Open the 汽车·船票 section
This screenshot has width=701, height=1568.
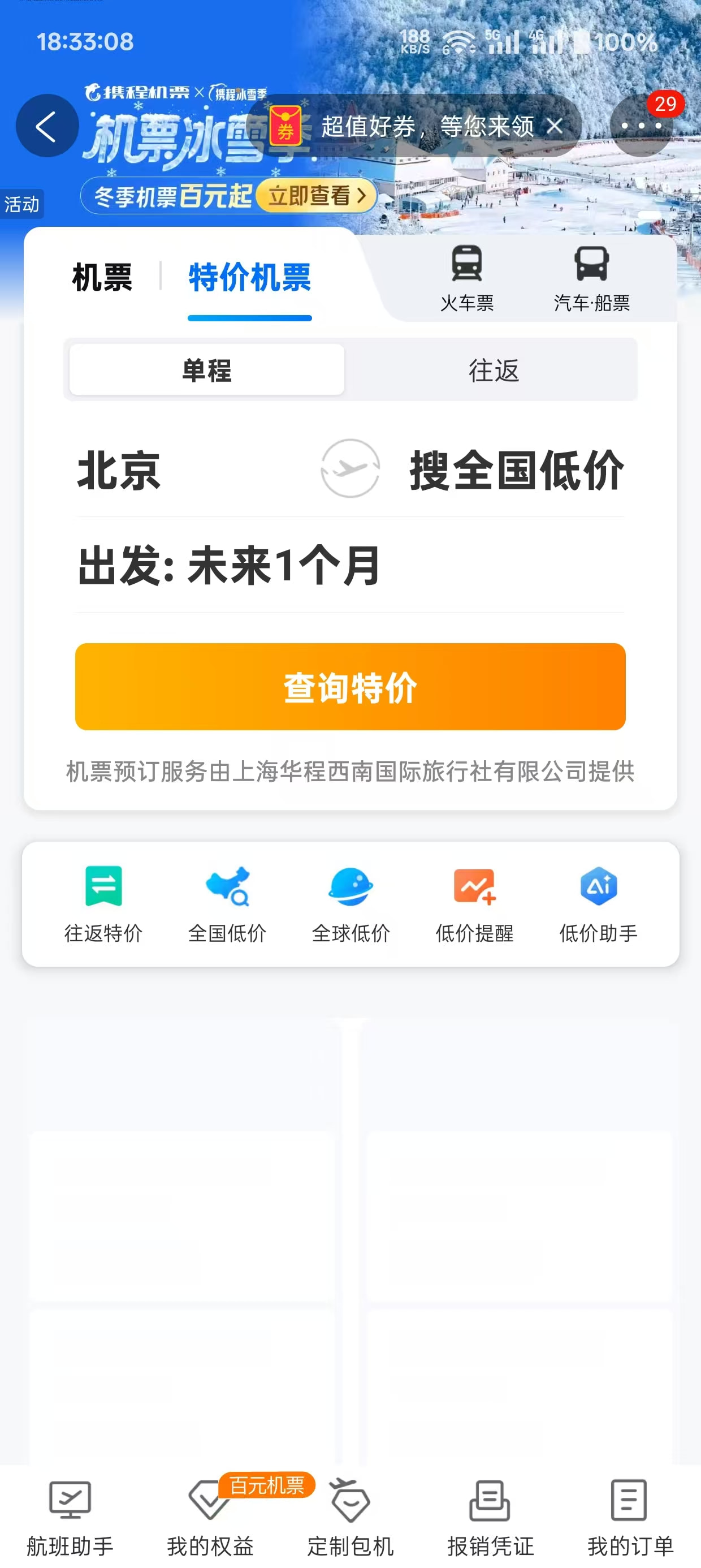[591, 279]
